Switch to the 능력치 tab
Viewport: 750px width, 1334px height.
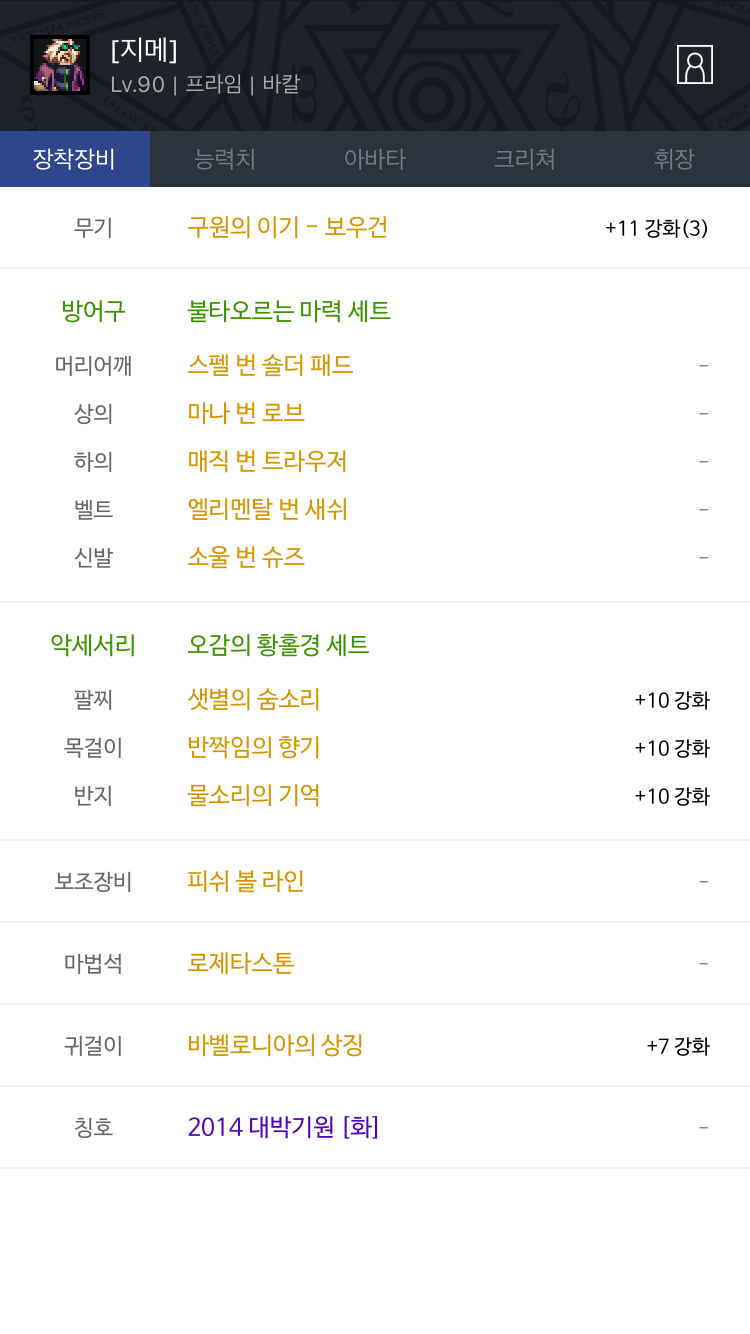[x=225, y=159]
